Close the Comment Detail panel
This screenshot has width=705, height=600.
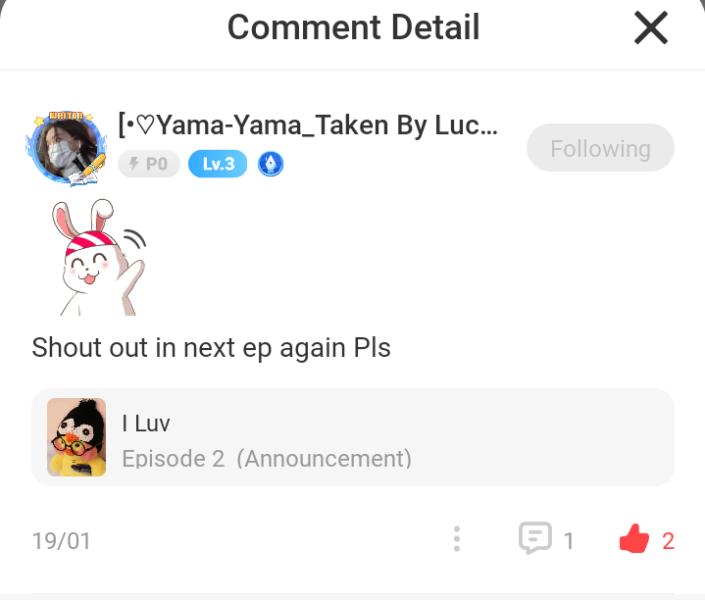[651, 29]
